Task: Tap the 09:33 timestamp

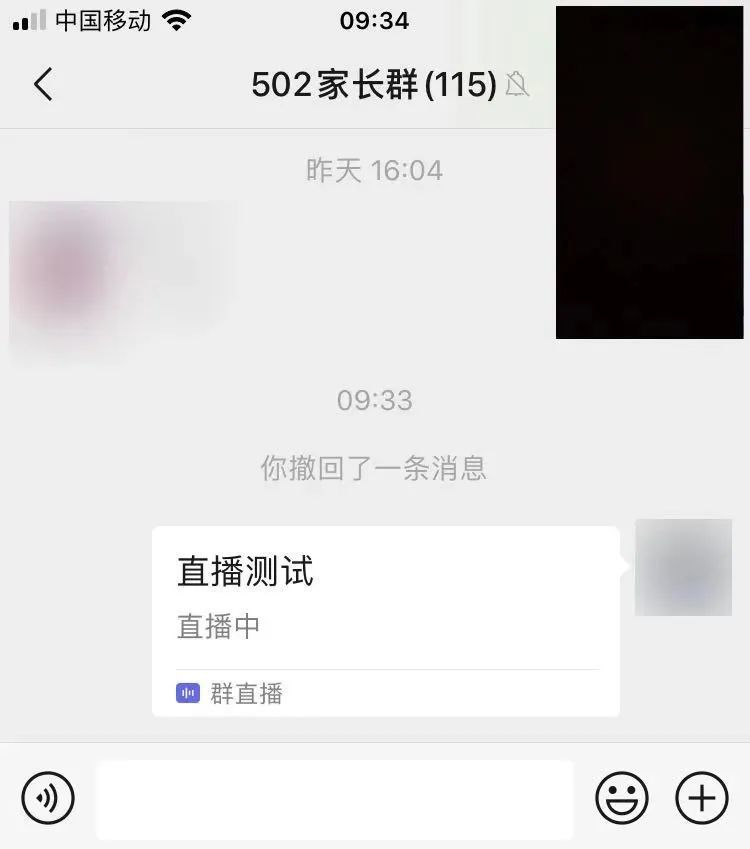Action: (375, 400)
